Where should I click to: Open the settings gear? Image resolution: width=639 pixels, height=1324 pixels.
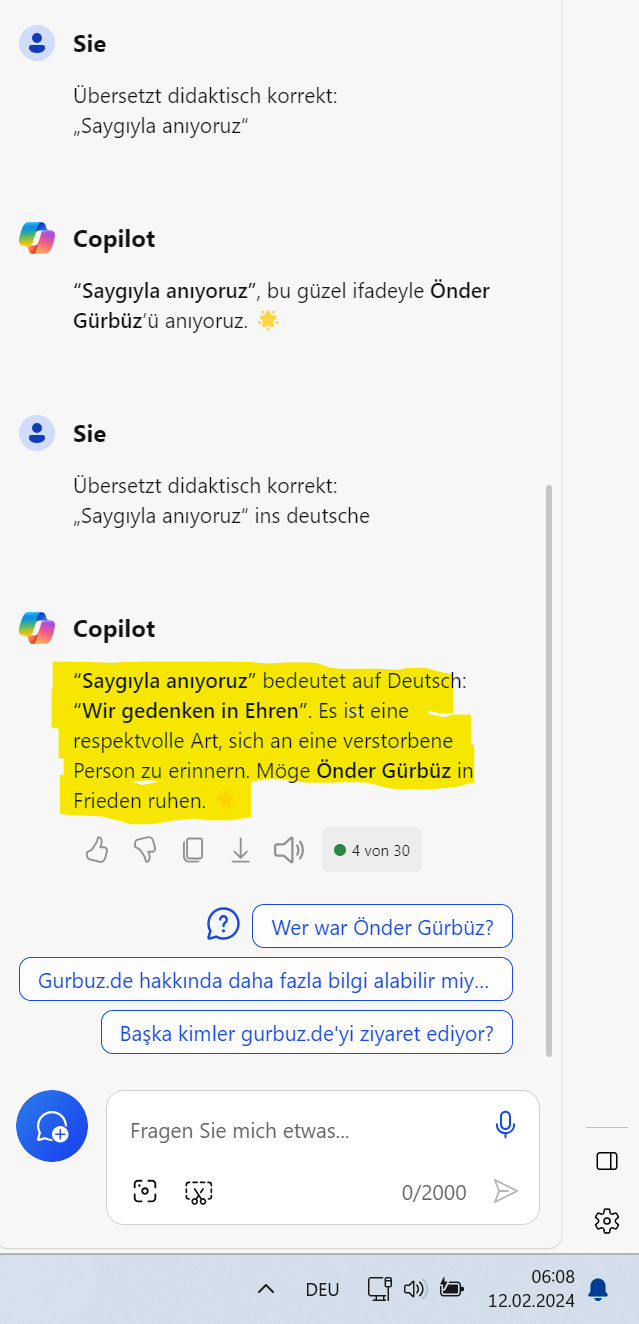coord(606,1220)
